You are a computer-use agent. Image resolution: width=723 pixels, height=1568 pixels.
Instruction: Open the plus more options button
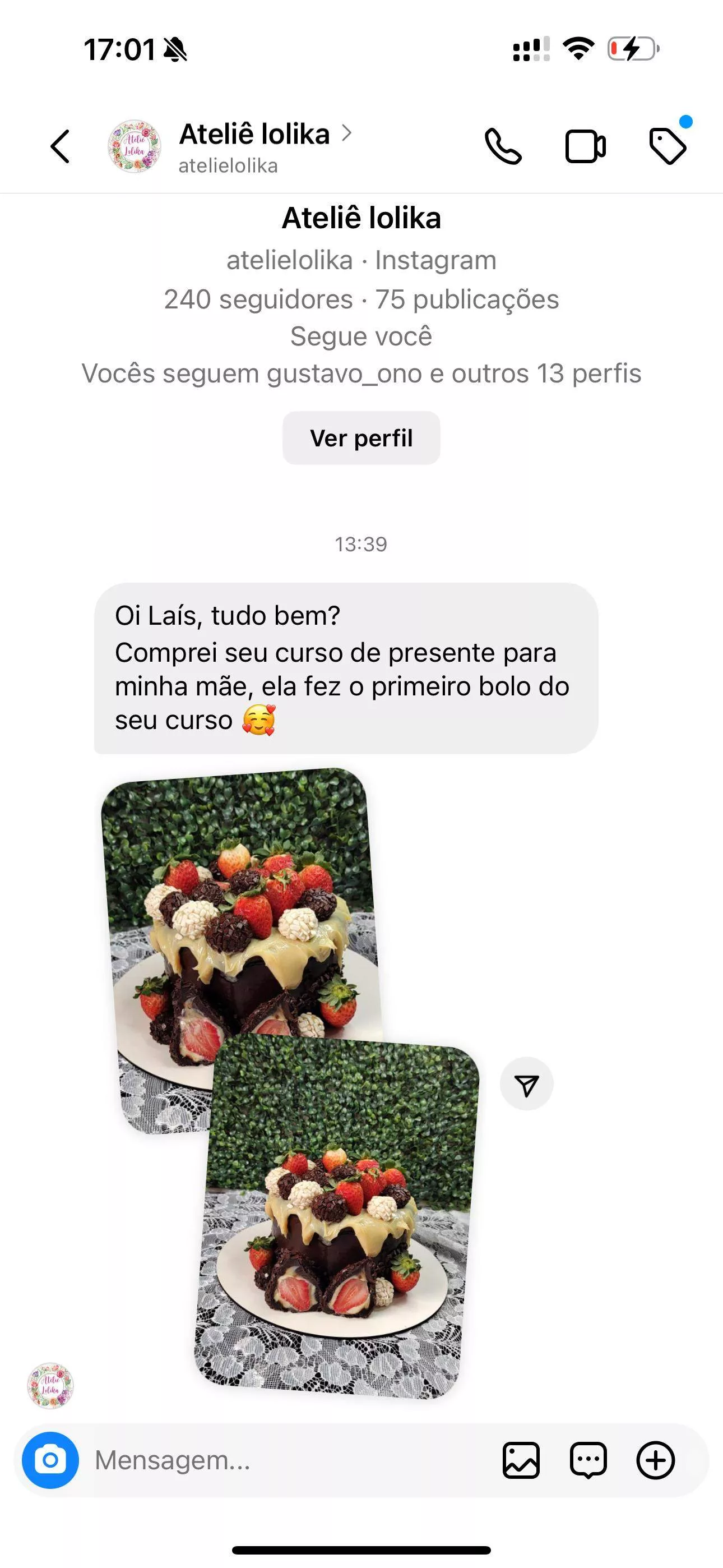point(655,1460)
